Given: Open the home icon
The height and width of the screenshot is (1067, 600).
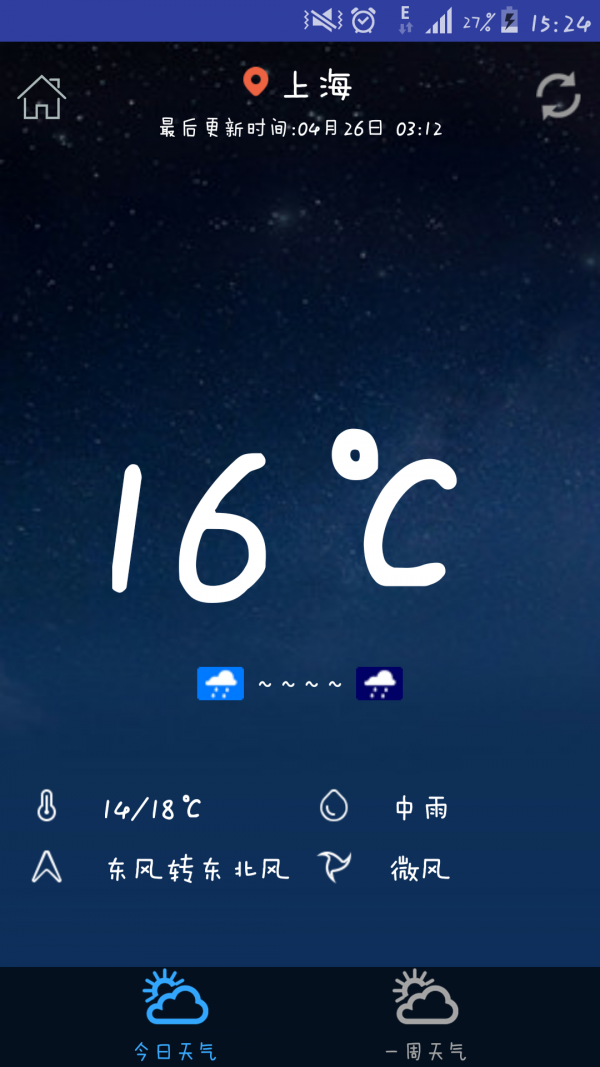Looking at the screenshot, I should click(42, 97).
